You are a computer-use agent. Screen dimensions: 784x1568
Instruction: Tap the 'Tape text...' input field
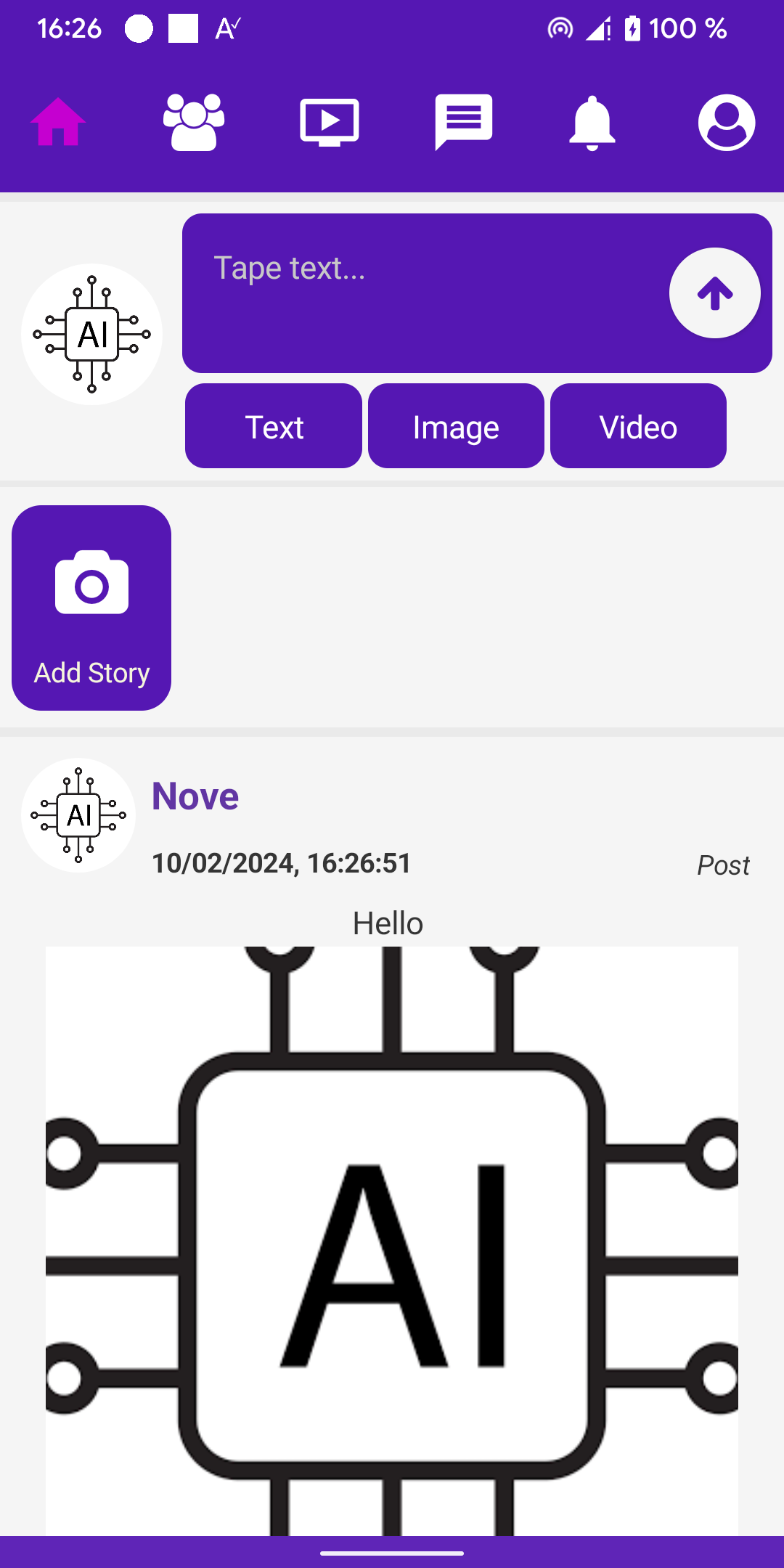421,292
